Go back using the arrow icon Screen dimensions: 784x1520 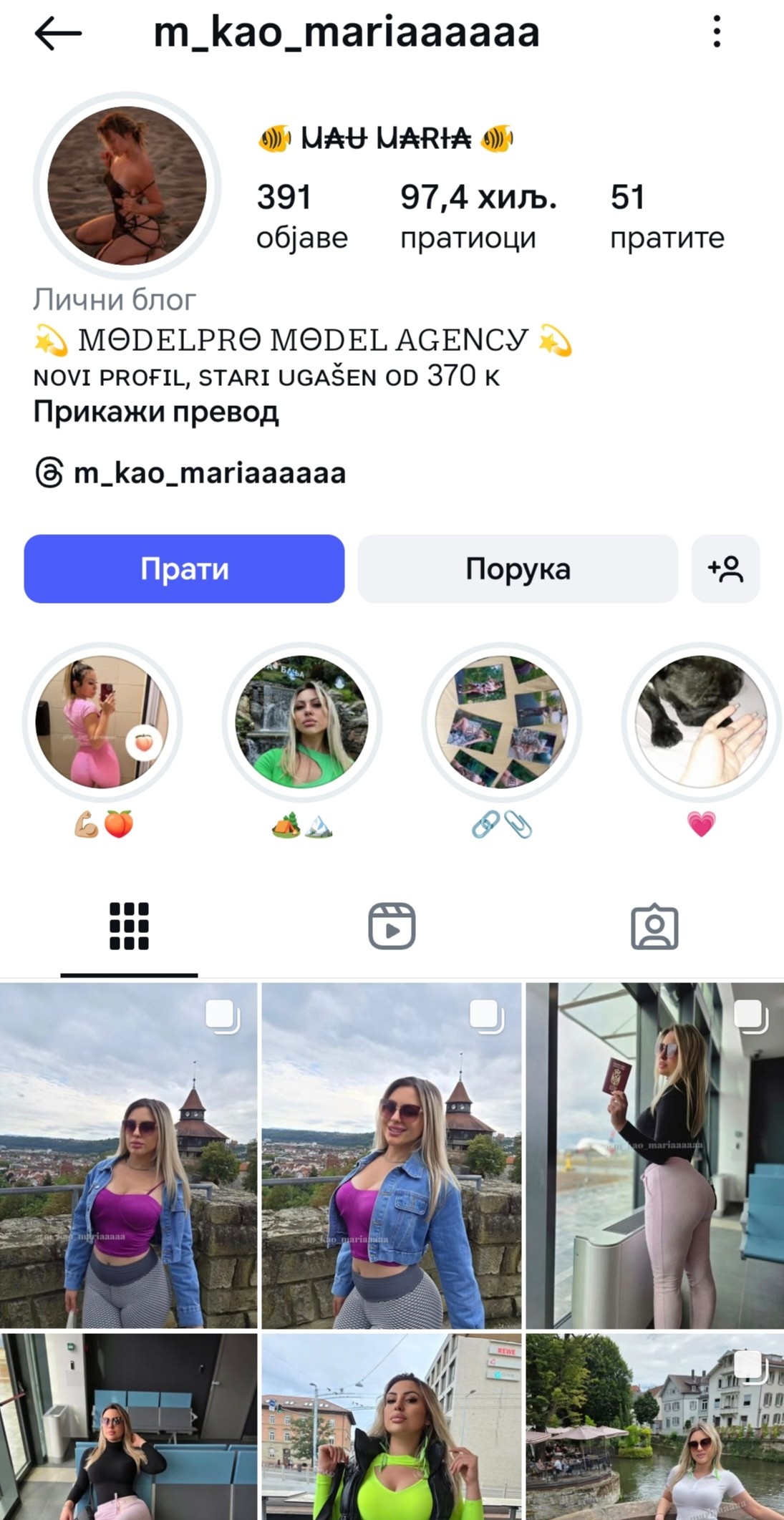pyautogui.click(x=57, y=34)
